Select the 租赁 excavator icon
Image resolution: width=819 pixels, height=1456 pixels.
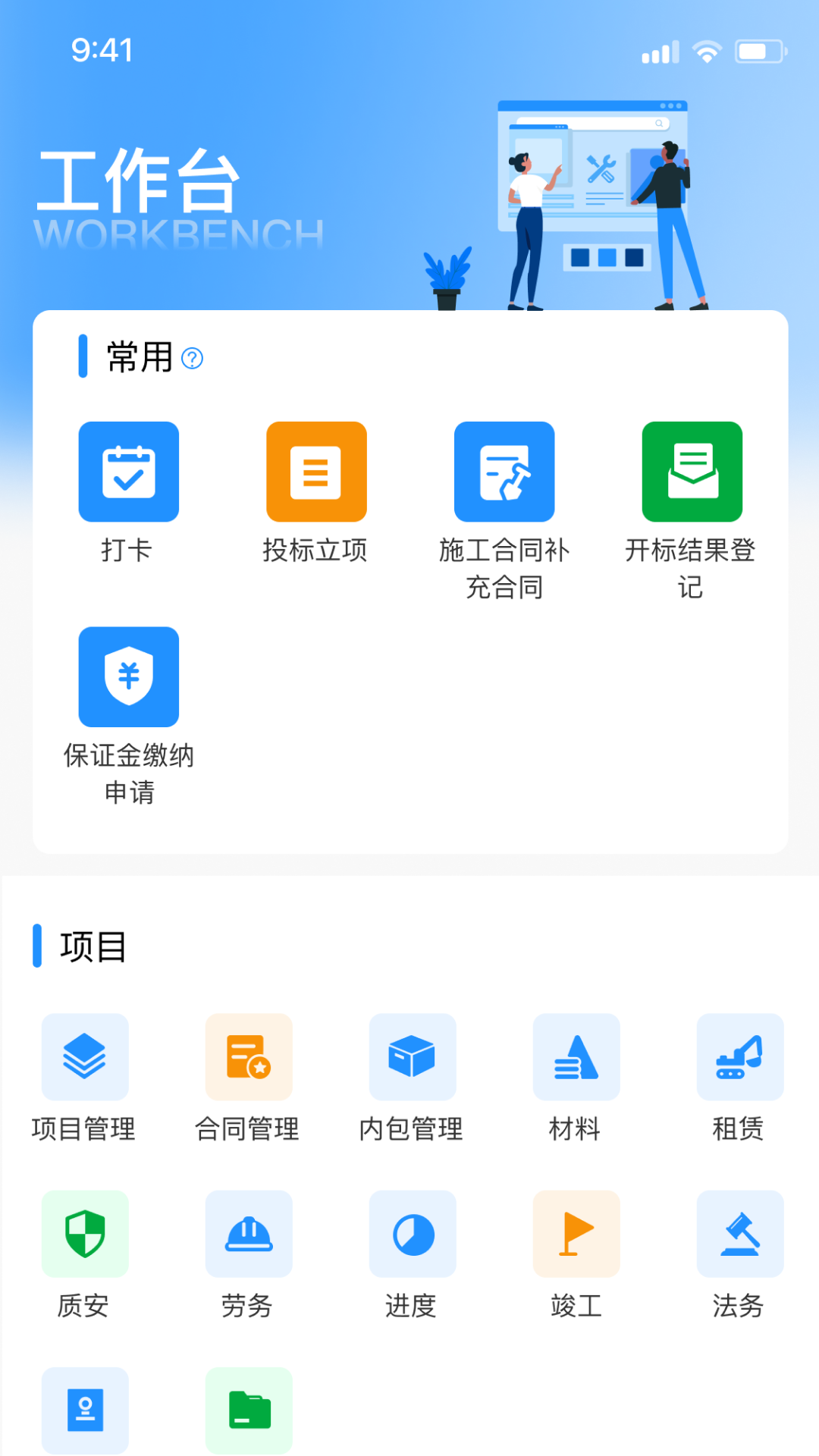(x=740, y=1057)
